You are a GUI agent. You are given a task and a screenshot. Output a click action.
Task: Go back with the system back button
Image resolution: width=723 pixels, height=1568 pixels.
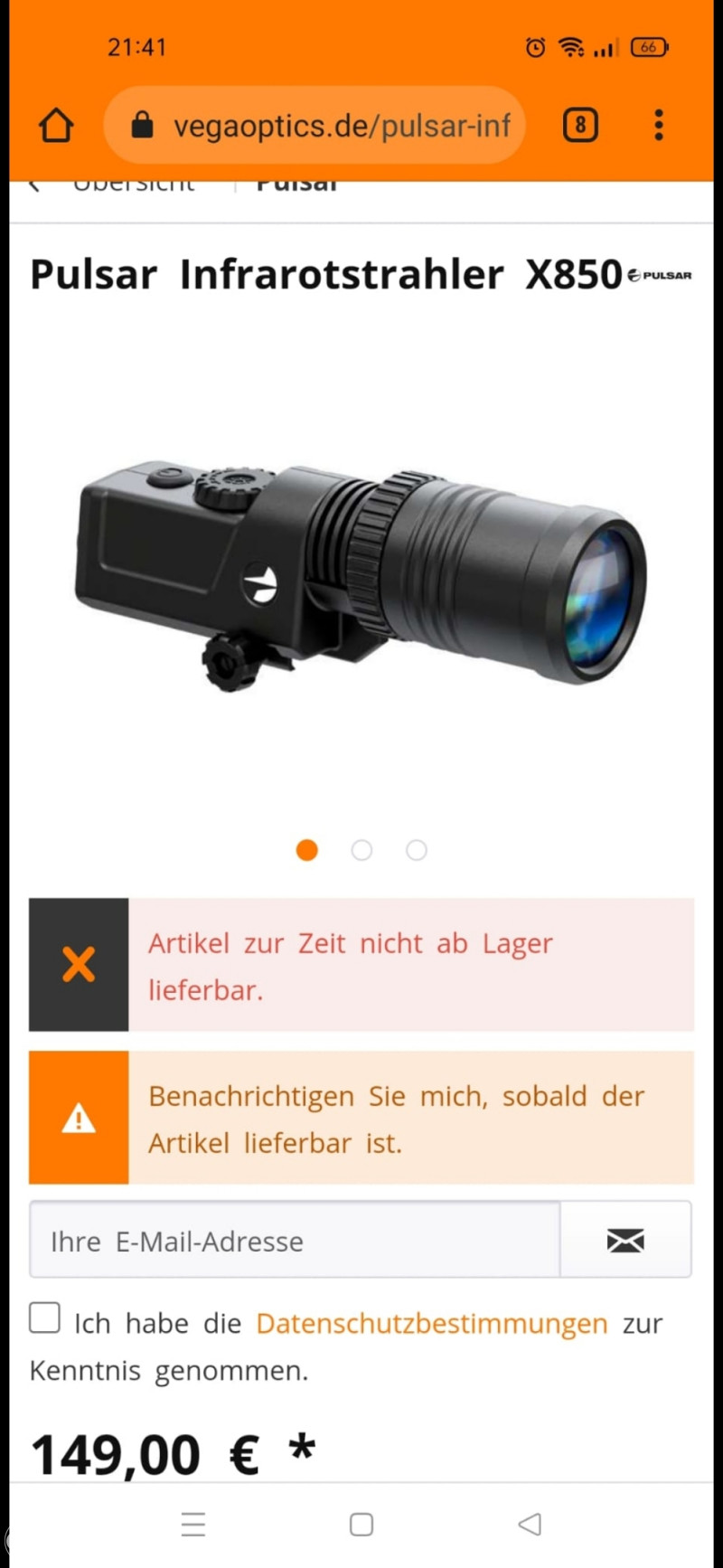[531, 1525]
